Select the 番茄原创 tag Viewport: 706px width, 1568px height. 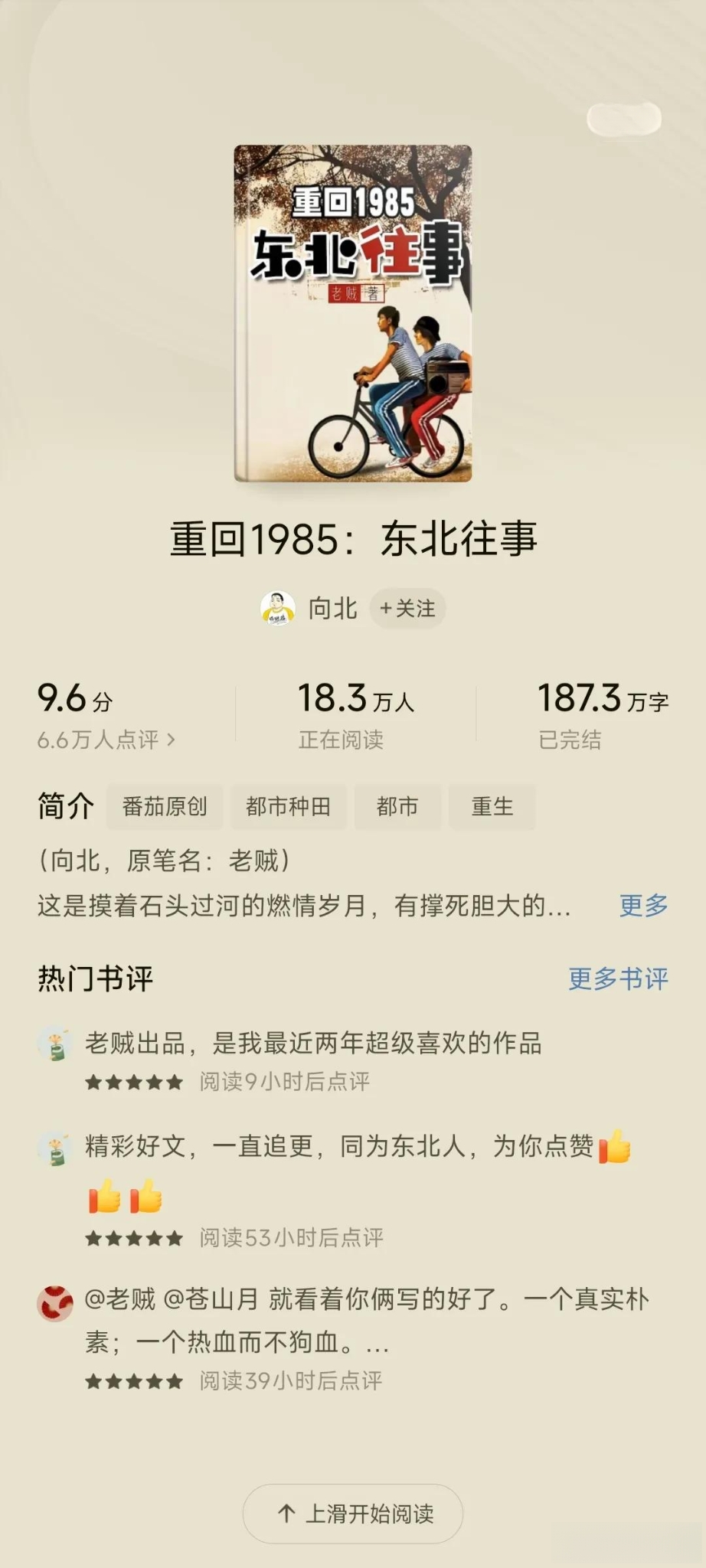point(165,807)
